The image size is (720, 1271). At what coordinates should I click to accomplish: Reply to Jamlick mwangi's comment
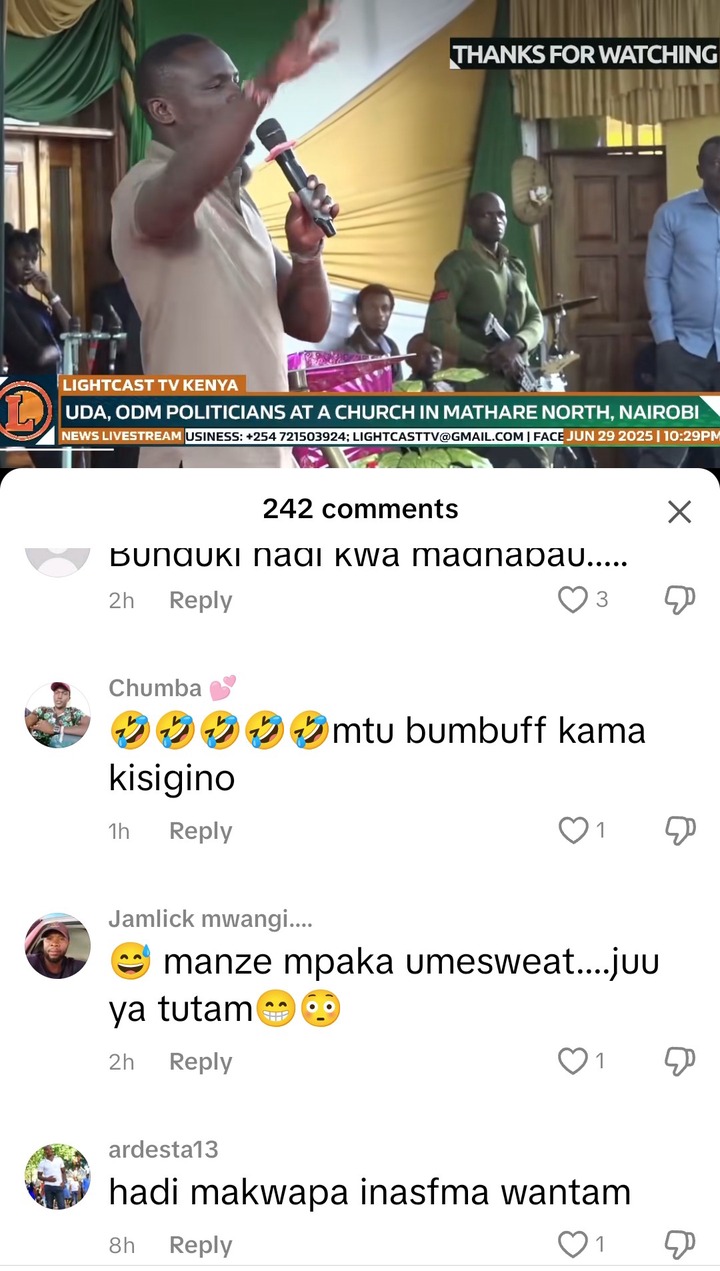[200, 1062]
